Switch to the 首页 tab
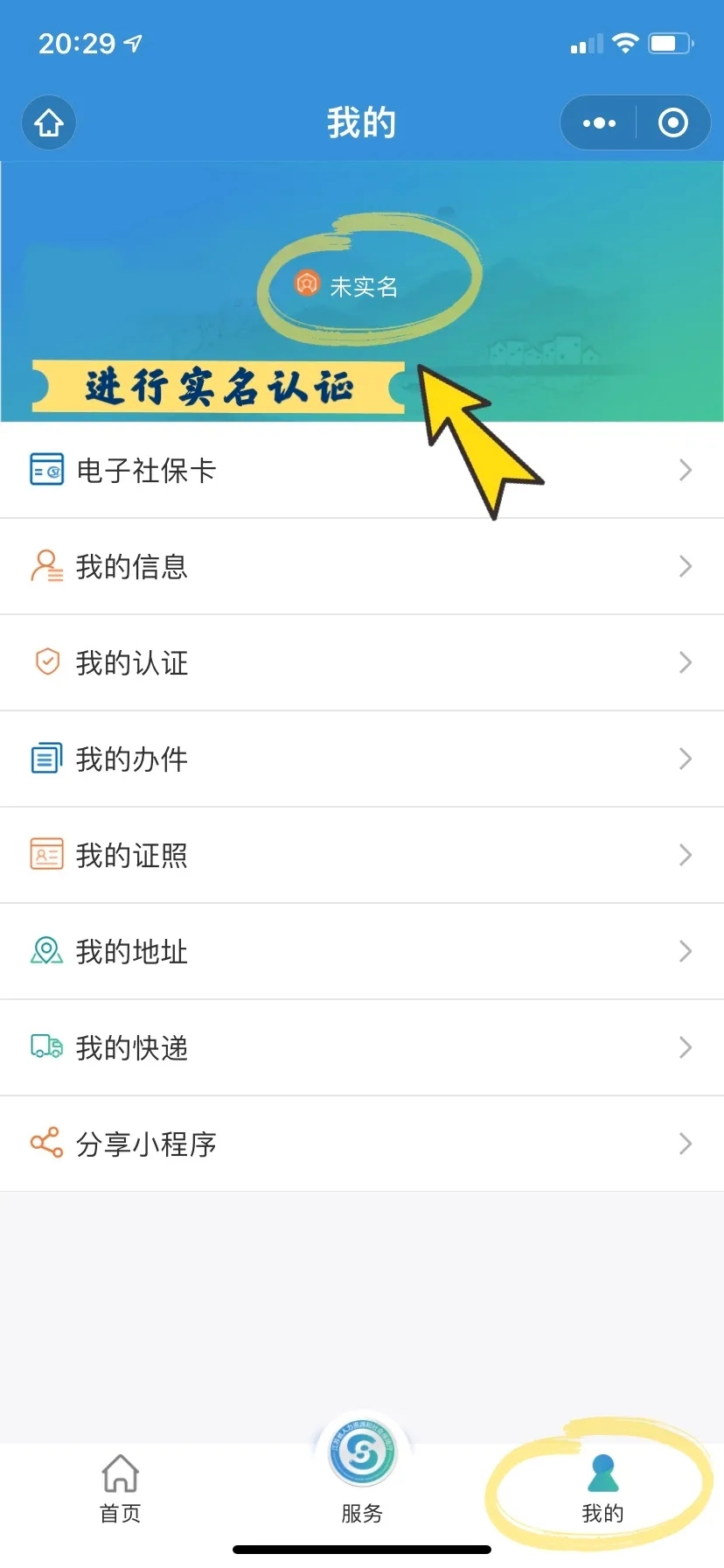The height and width of the screenshot is (1568, 724). click(121, 1489)
